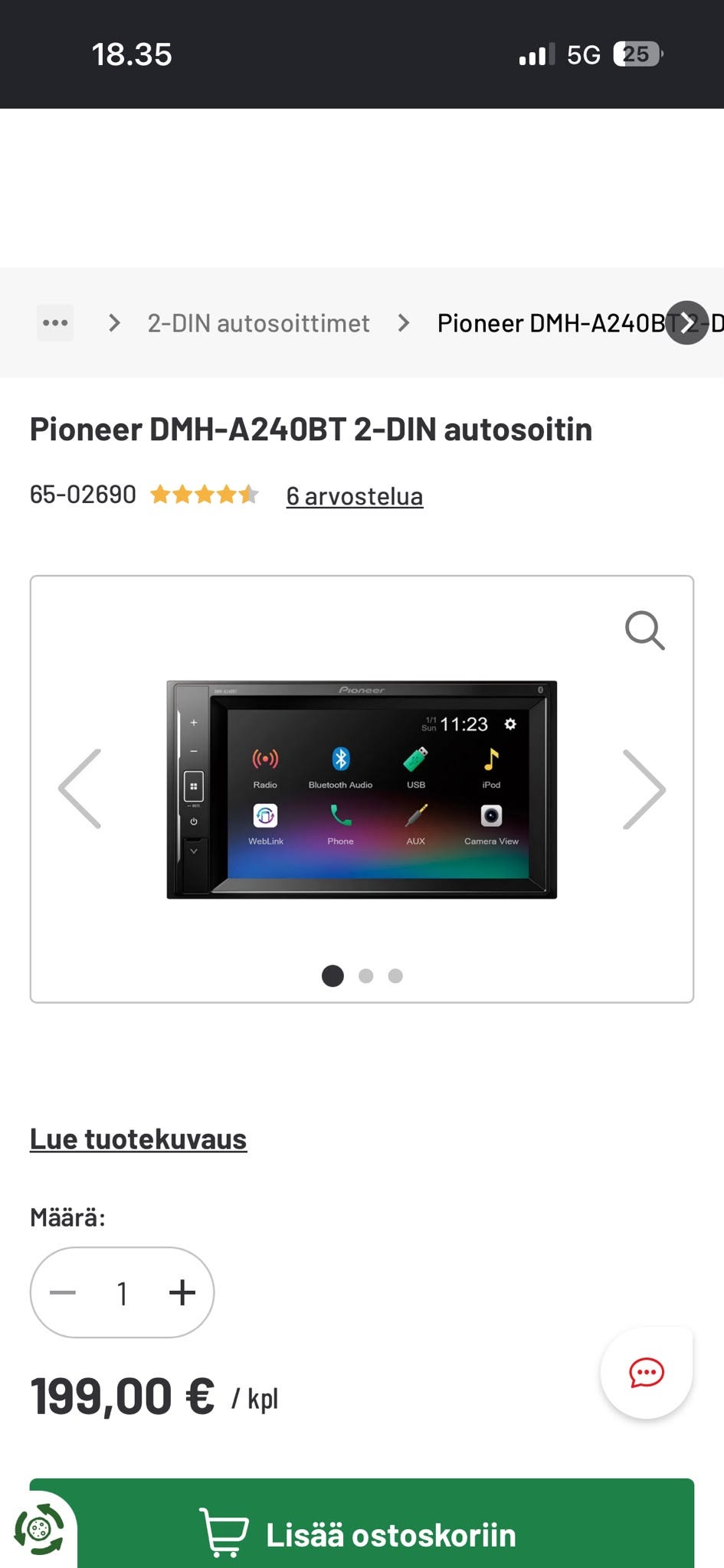The image size is (724, 1568).
Task: Increase the quantity with the plus button
Action: click(182, 1292)
